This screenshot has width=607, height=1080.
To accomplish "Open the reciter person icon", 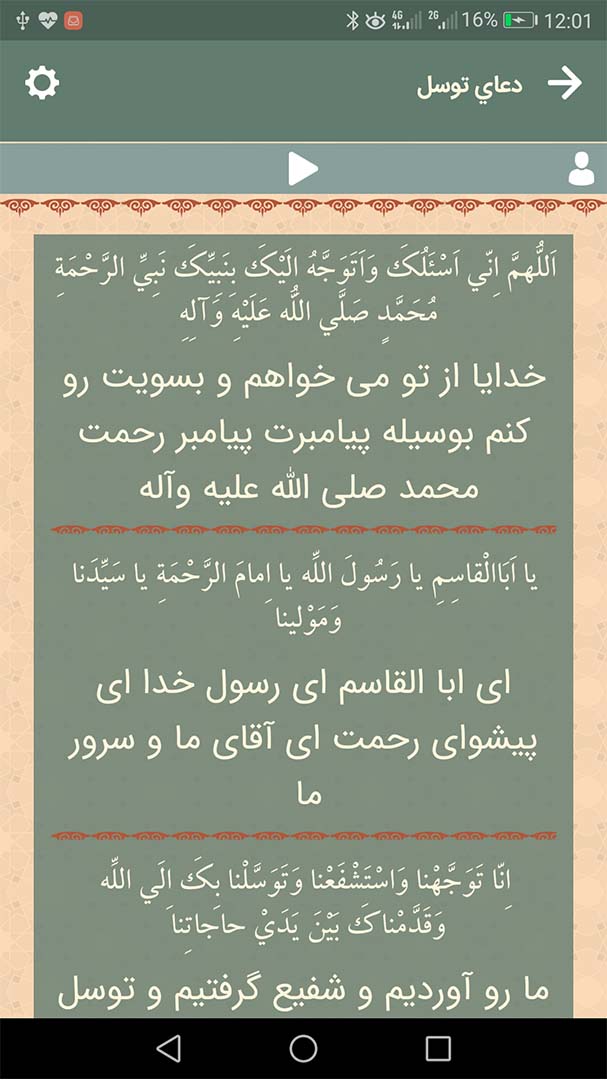I will point(581,169).
